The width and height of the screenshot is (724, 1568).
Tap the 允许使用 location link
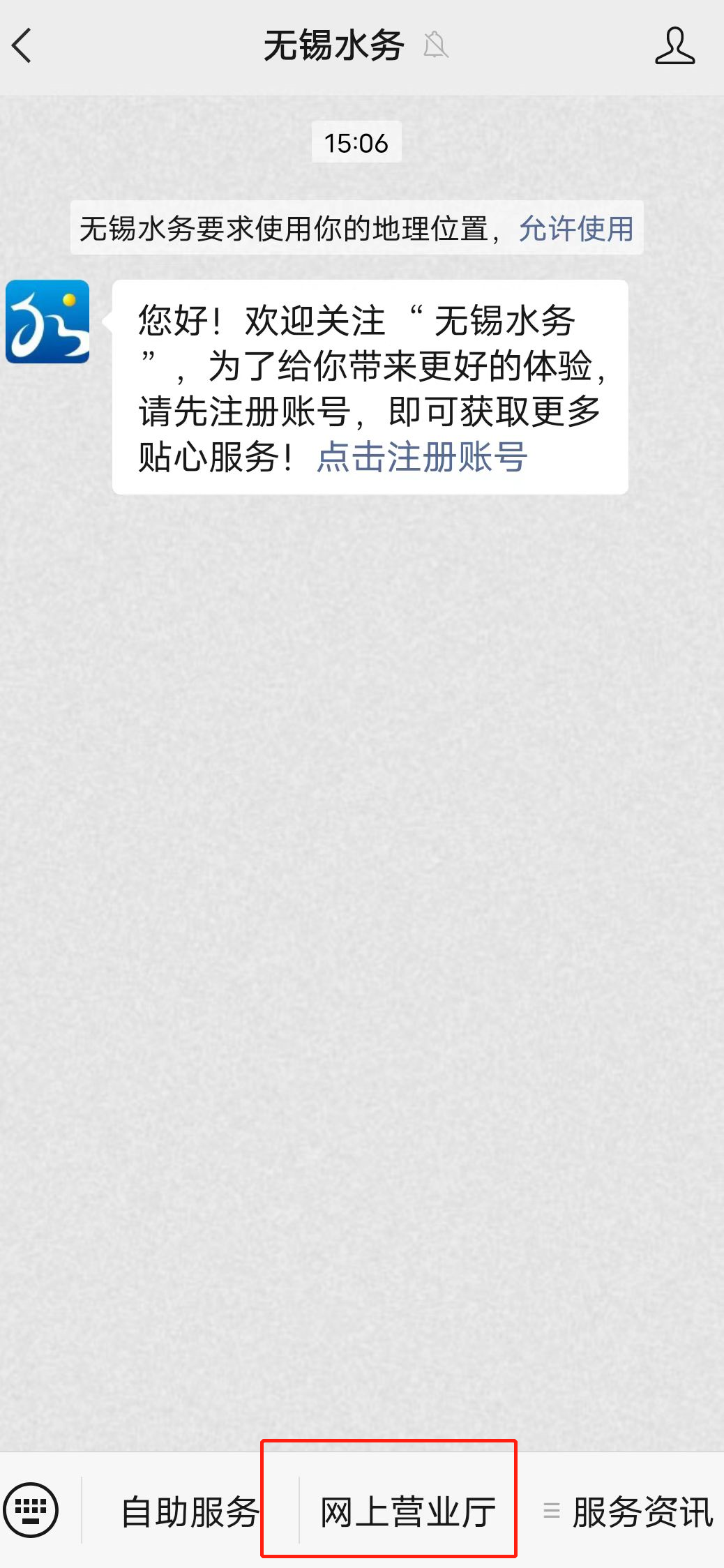point(576,229)
